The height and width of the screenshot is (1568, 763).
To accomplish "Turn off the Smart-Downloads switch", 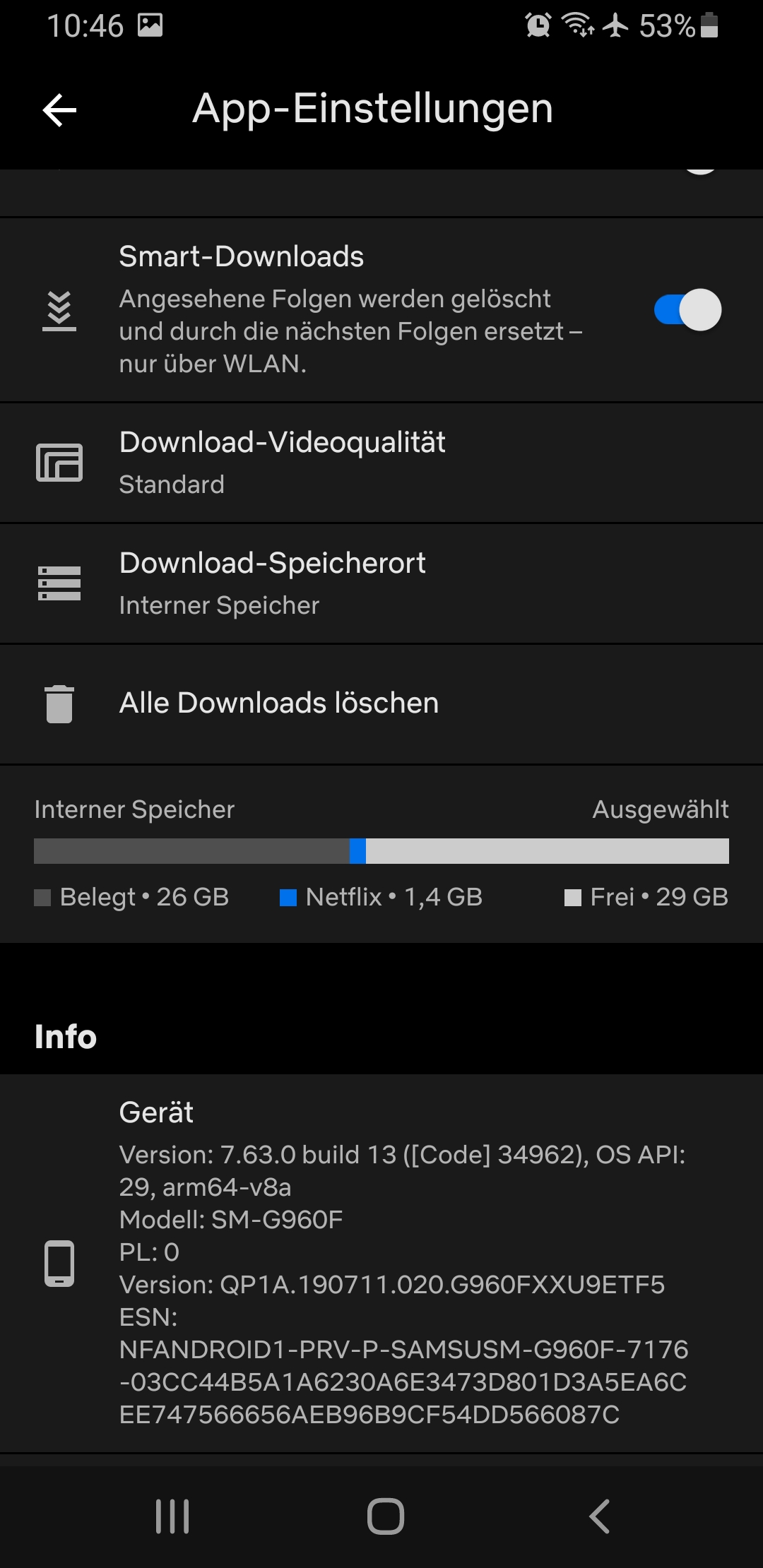I will coord(687,309).
